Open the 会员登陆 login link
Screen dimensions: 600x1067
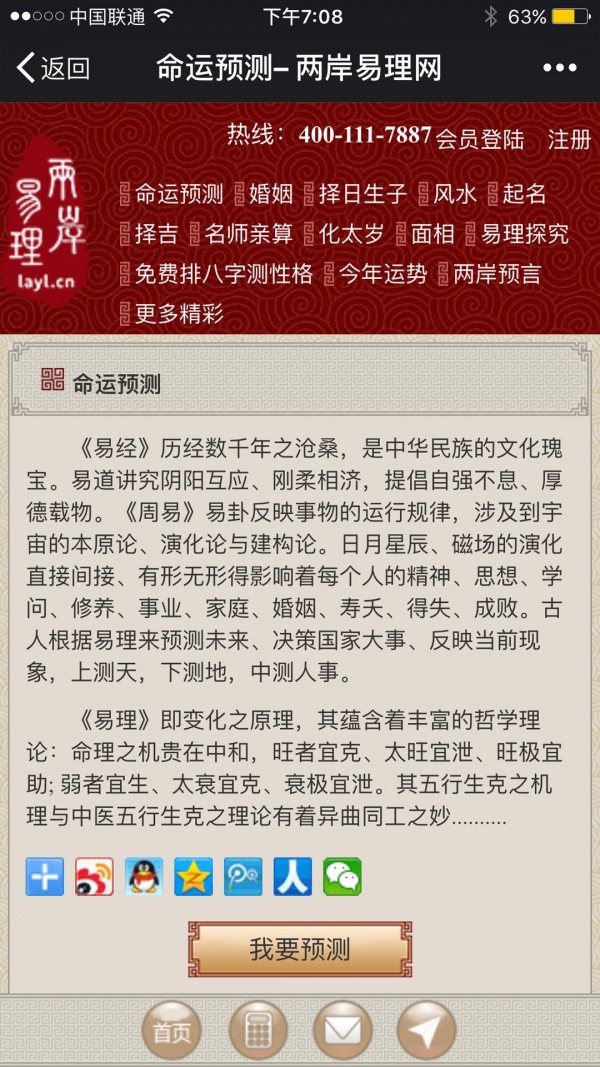(x=480, y=139)
